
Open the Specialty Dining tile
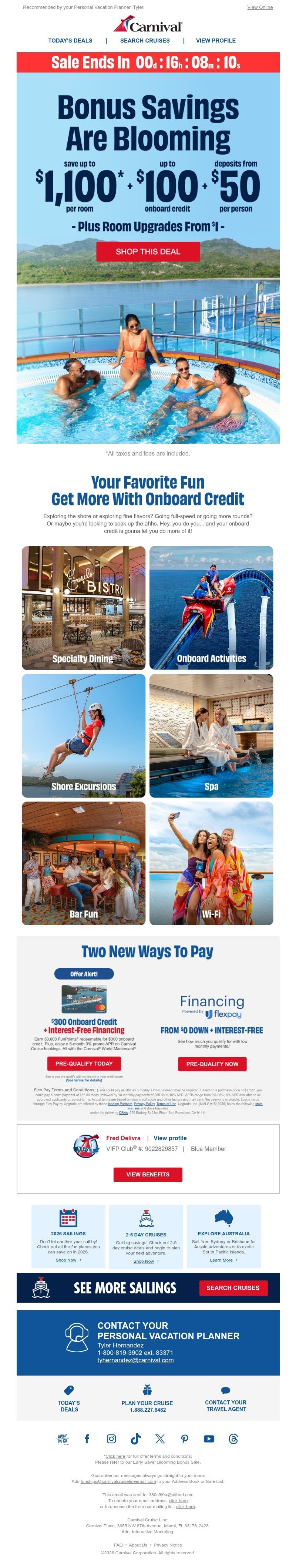(84, 608)
